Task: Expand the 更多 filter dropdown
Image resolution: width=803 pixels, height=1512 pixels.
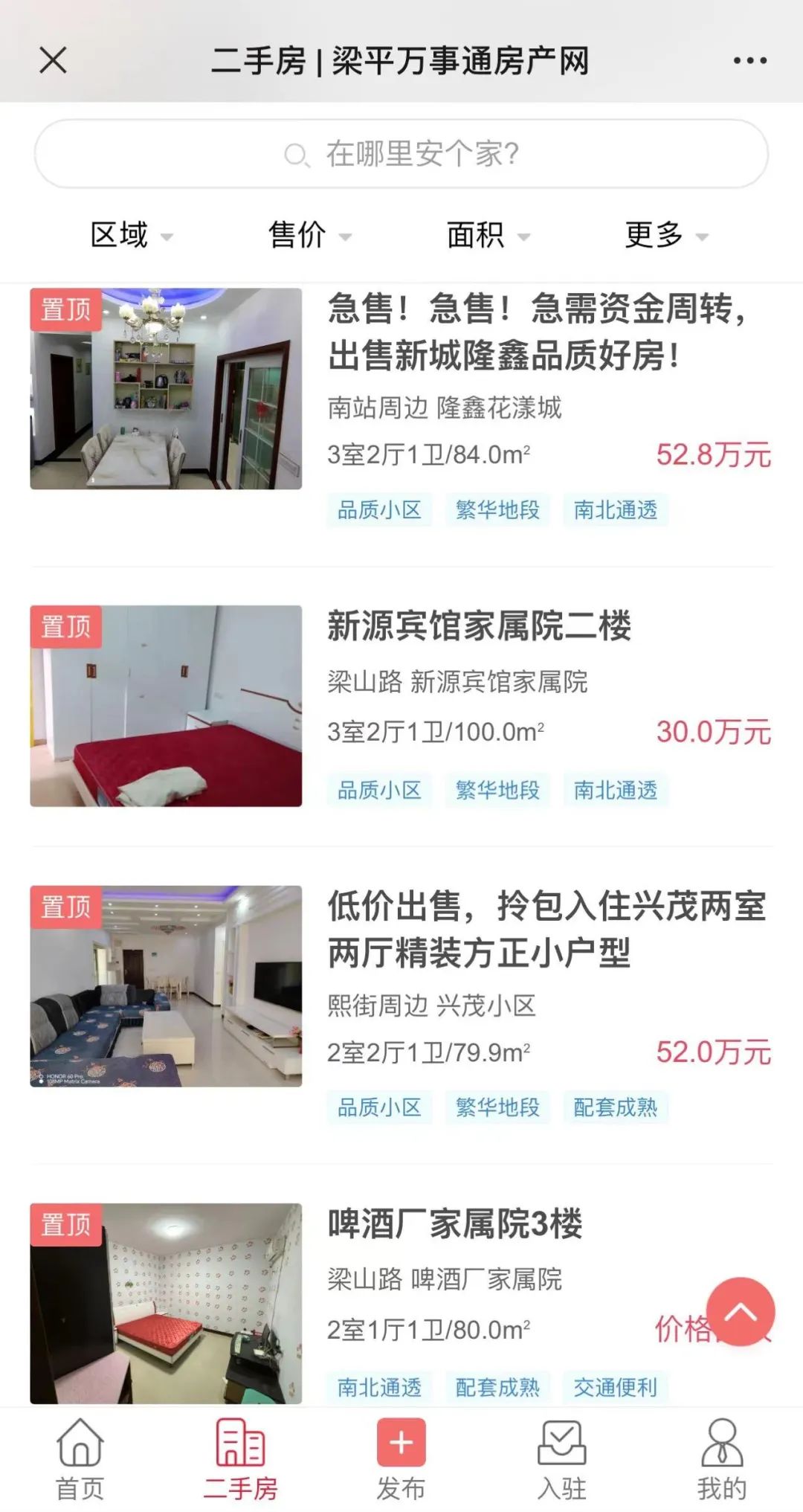Action: tap(666, 235)
